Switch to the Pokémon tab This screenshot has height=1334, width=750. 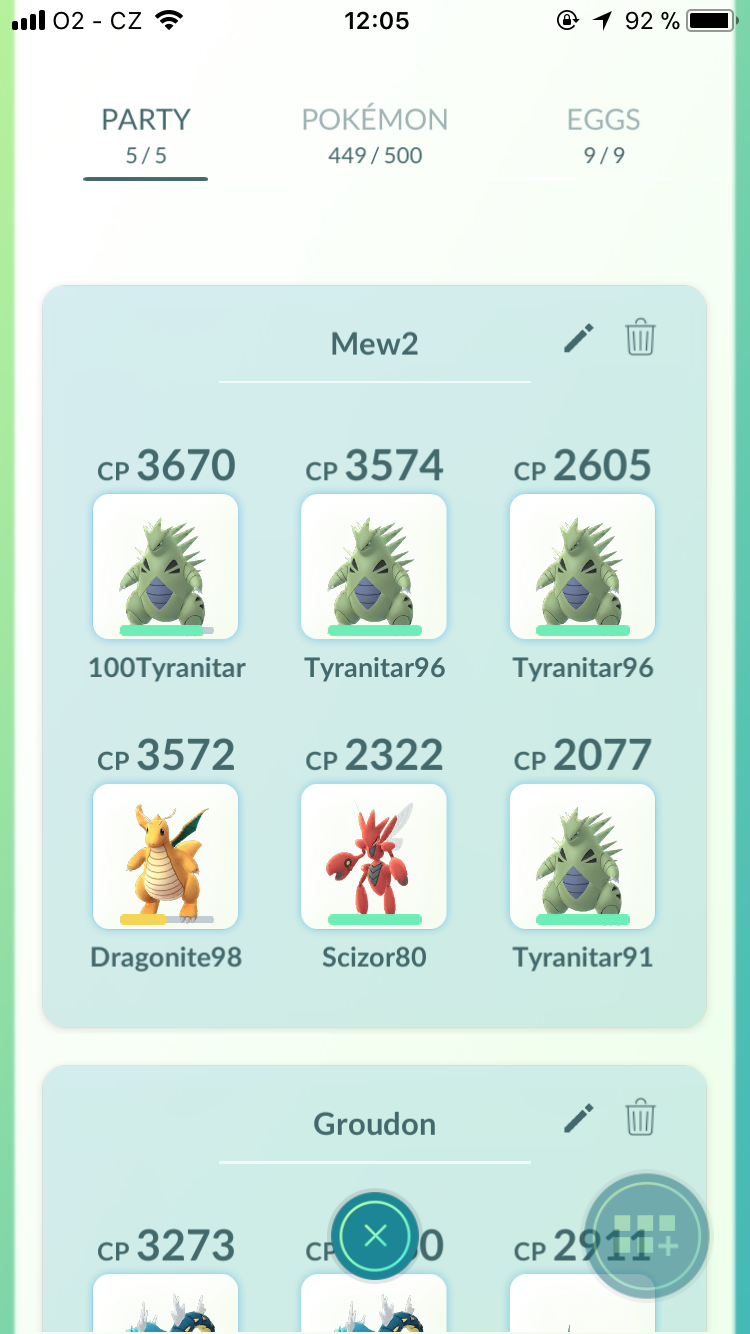[375, 135]
